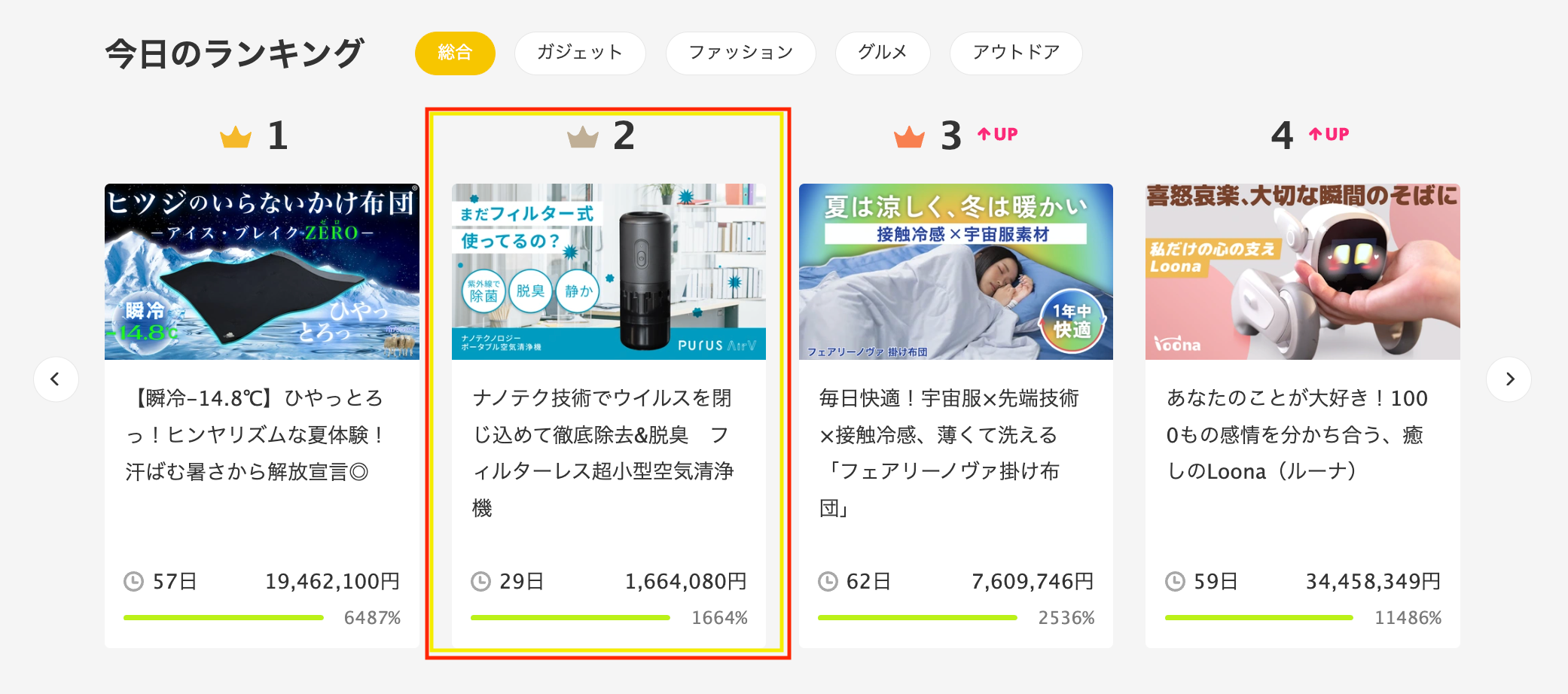
Task: Open the ひやっとろ cooling blanket project
Action: (x=261, y=414)
